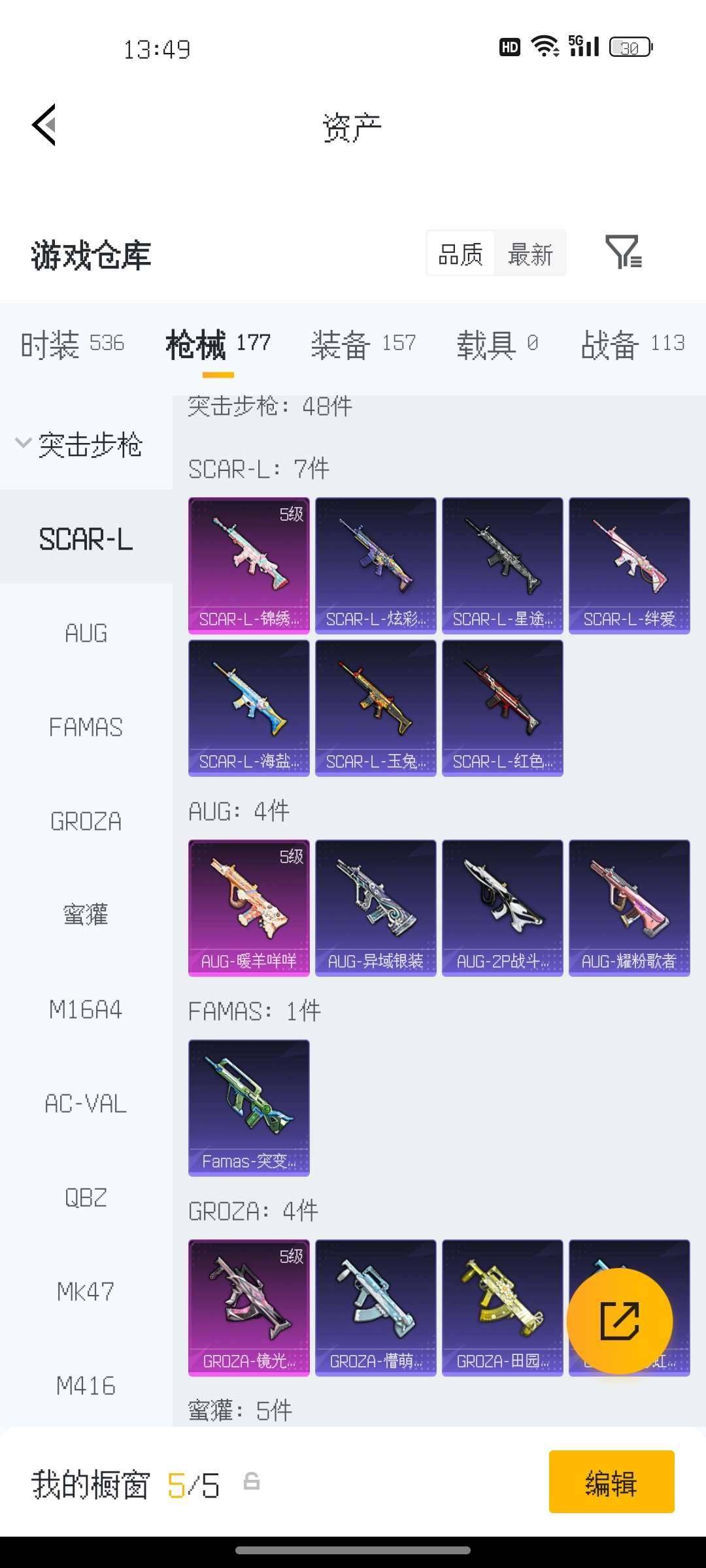Tap the orange floating share button

point(619,1320)
